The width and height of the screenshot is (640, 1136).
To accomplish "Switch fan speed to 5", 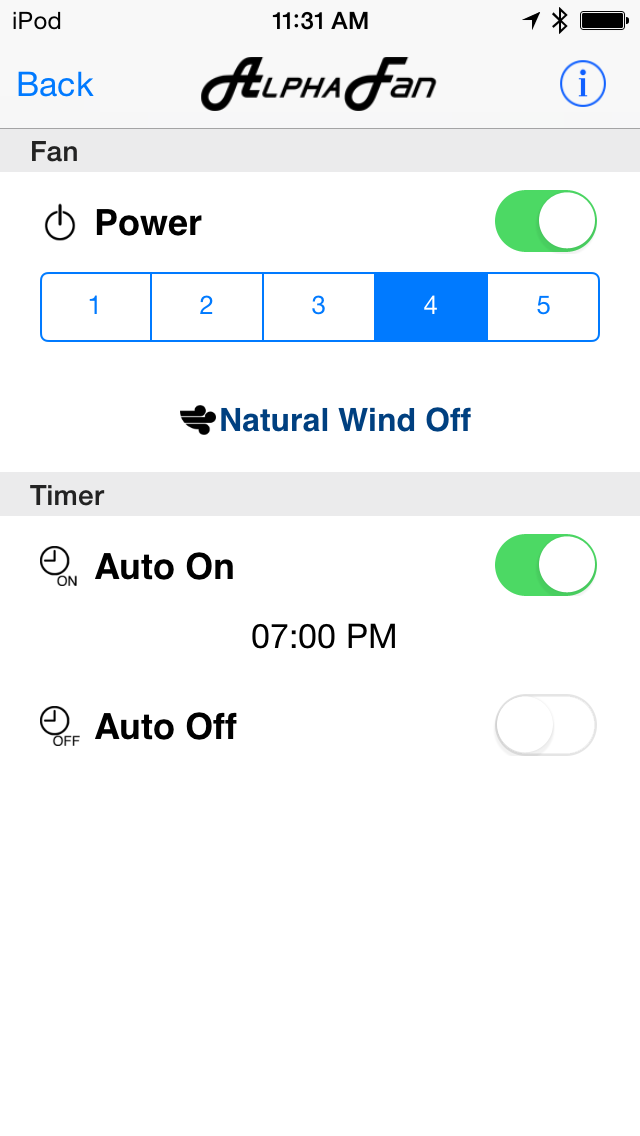I will (543, 306).
